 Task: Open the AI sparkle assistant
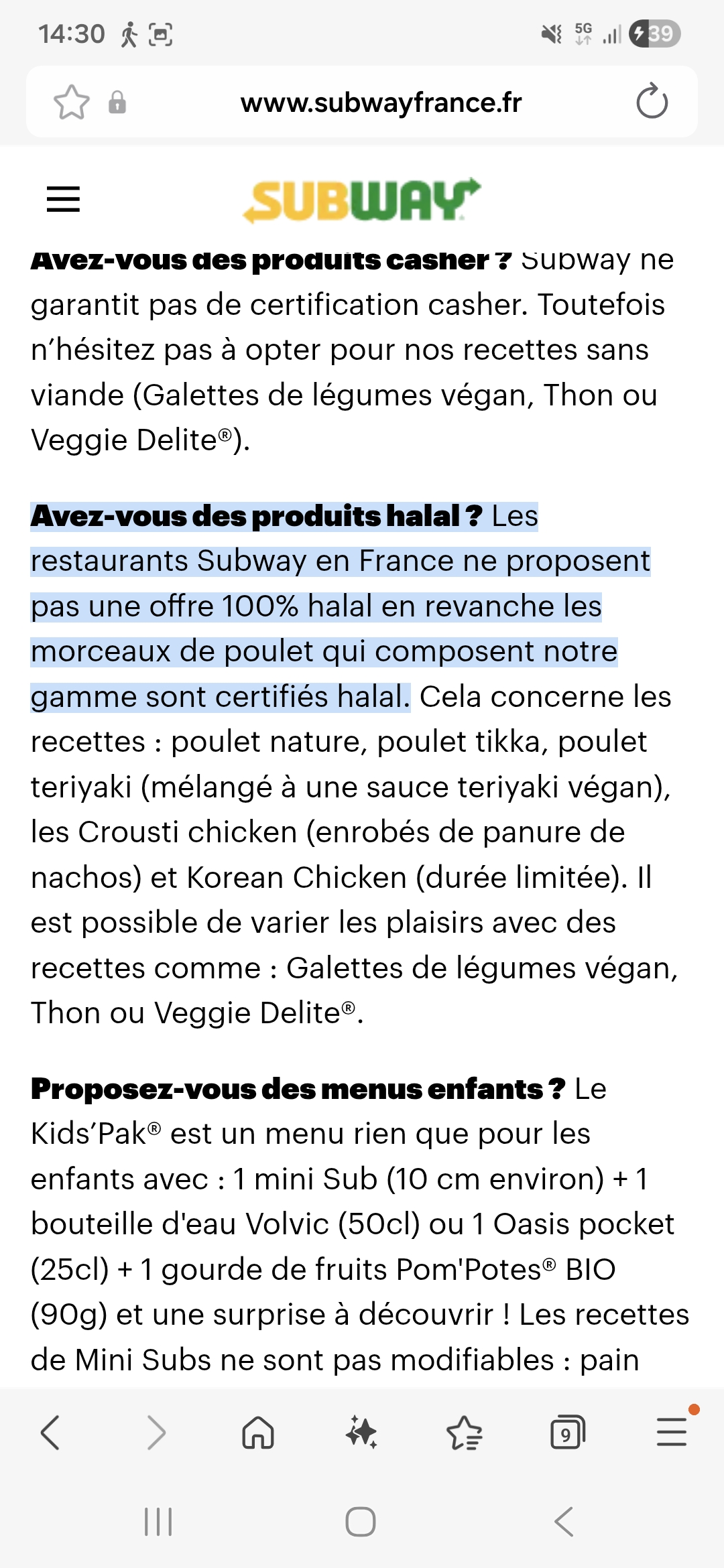tap(361, 1433)
